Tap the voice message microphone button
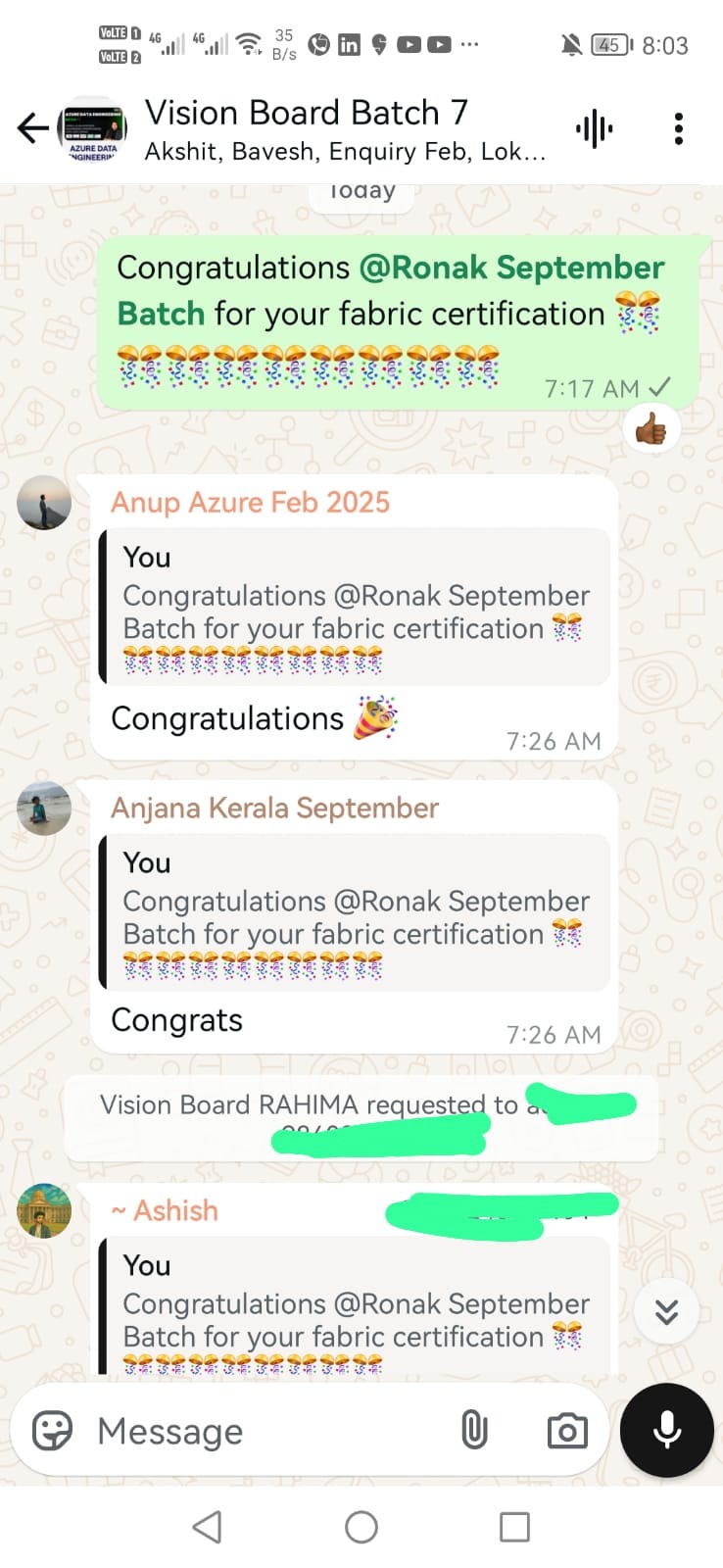723x1568 pixels. pyautogui.click(x=667, y=1430)
